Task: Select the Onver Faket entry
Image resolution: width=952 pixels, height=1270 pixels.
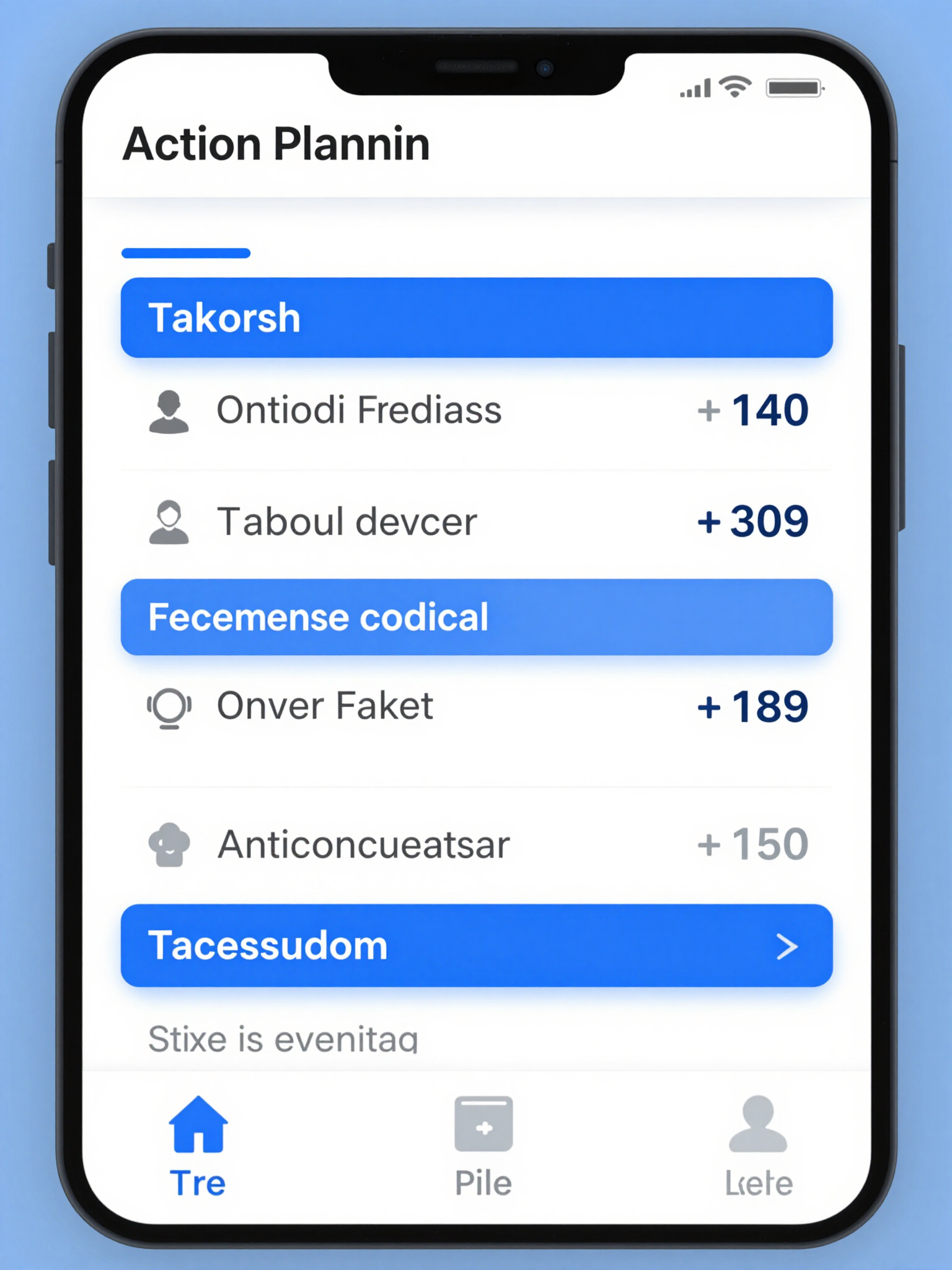Action: [x=476, y=707]
